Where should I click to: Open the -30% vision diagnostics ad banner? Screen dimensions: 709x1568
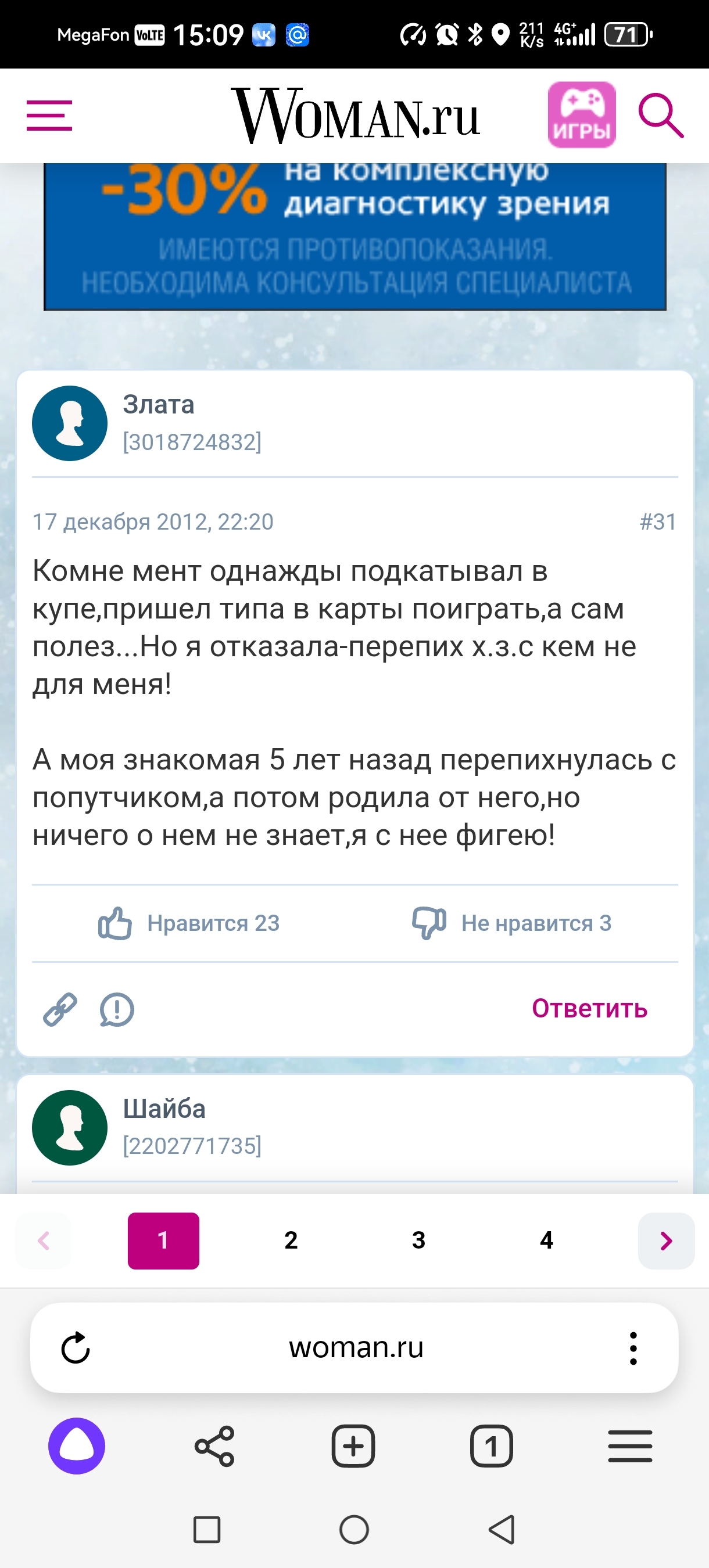[354, 236]
